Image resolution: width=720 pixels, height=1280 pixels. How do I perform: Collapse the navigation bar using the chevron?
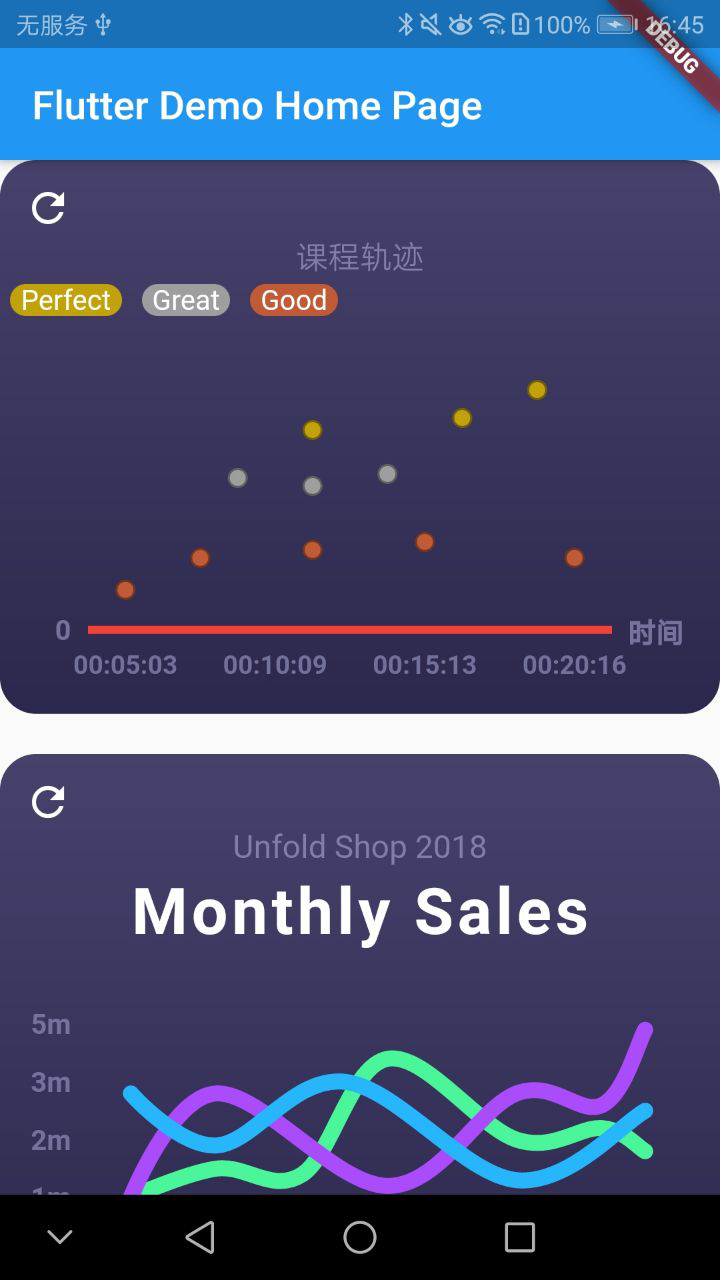(60, 1237)
